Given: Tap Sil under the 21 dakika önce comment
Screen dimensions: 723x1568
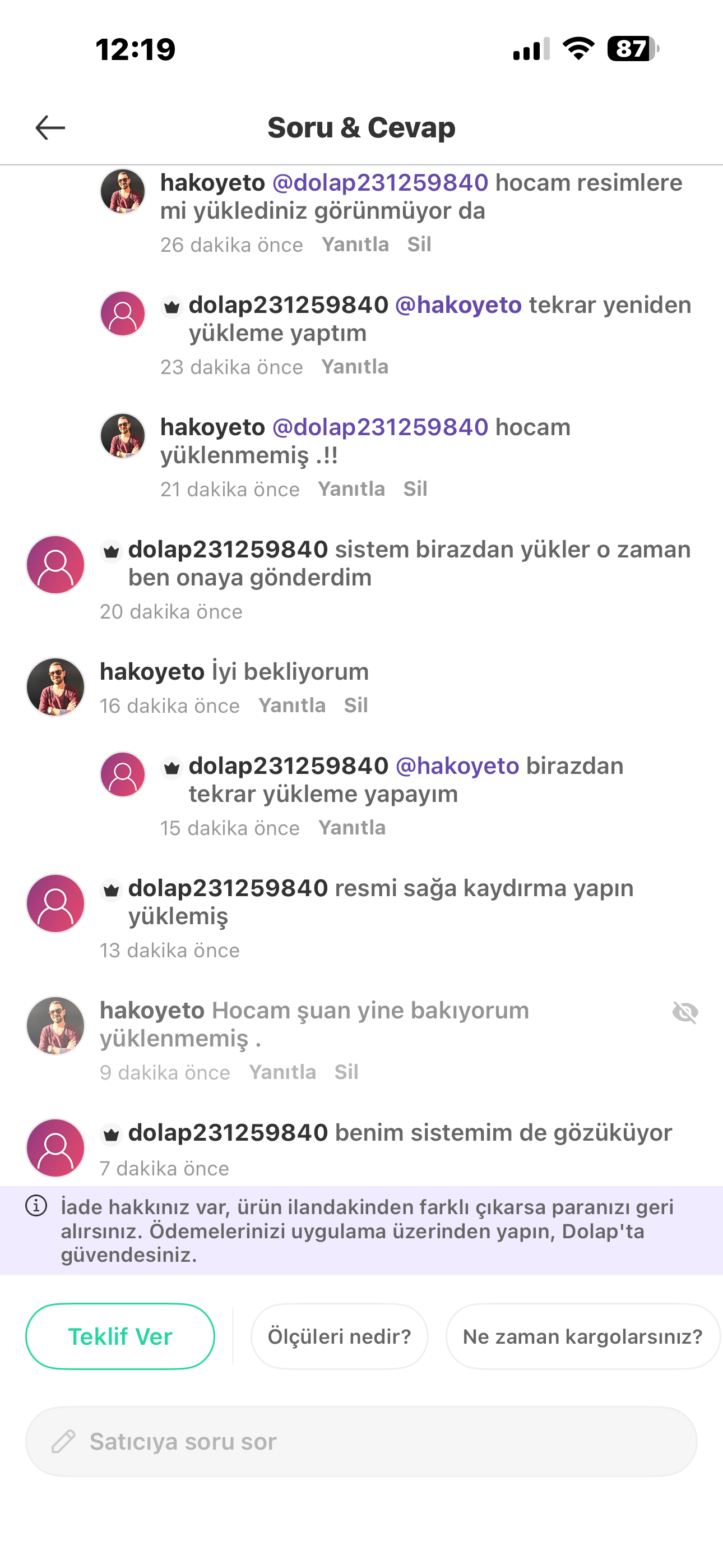Looking at the screenshot, I should coord(415,490).
